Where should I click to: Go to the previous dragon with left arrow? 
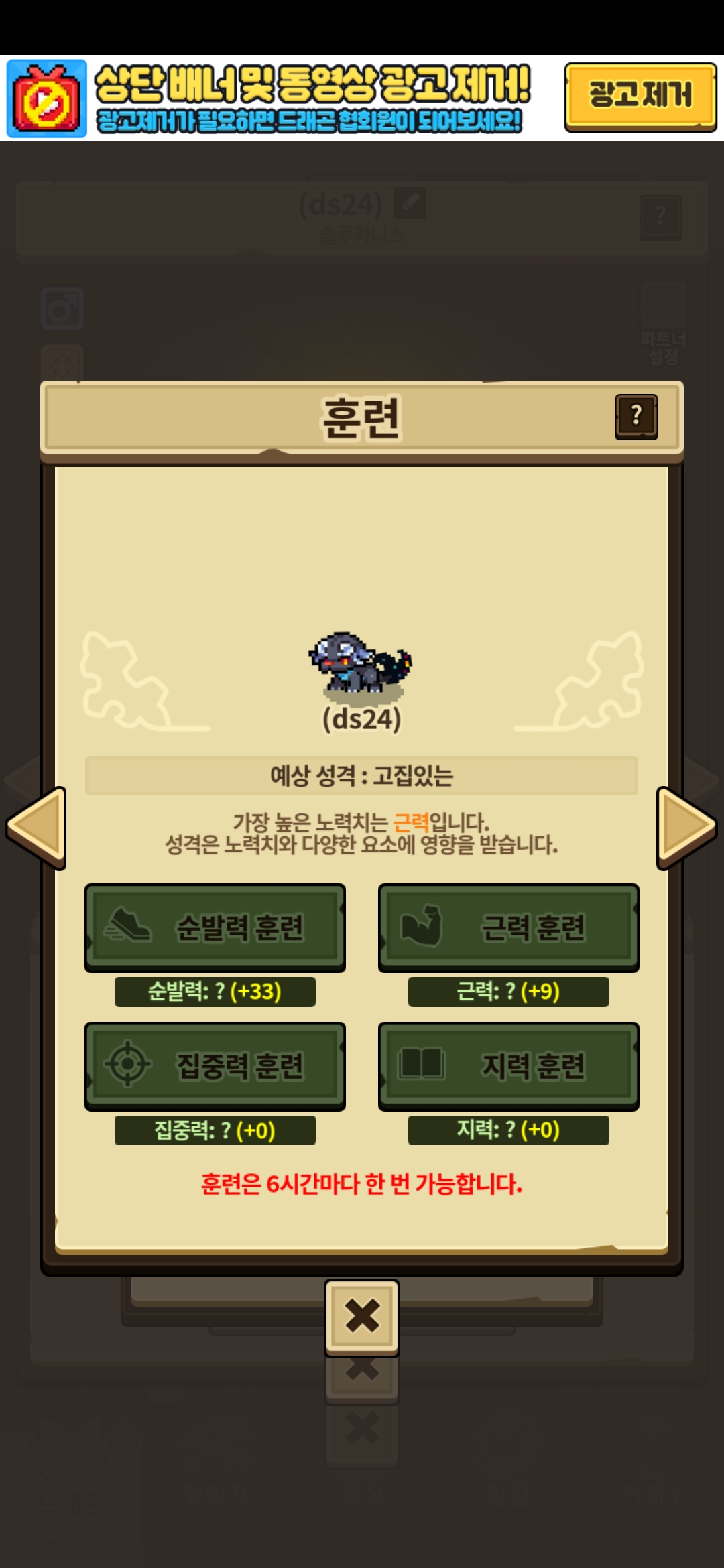coord(36,828)
